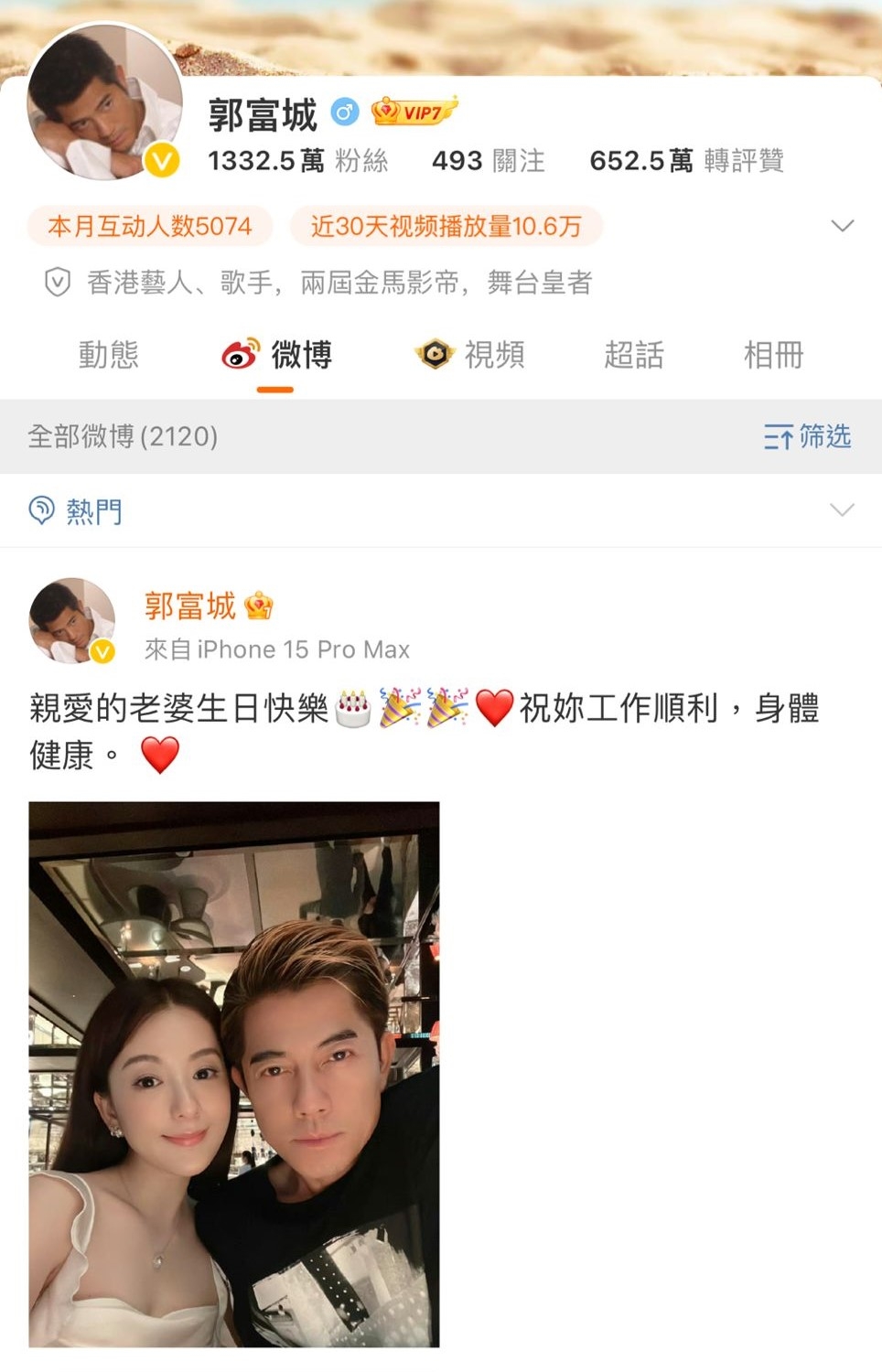View the 493 關注 following list
Image resolution: width=882 pixels, height=1372 pixels.
(488, 161)
